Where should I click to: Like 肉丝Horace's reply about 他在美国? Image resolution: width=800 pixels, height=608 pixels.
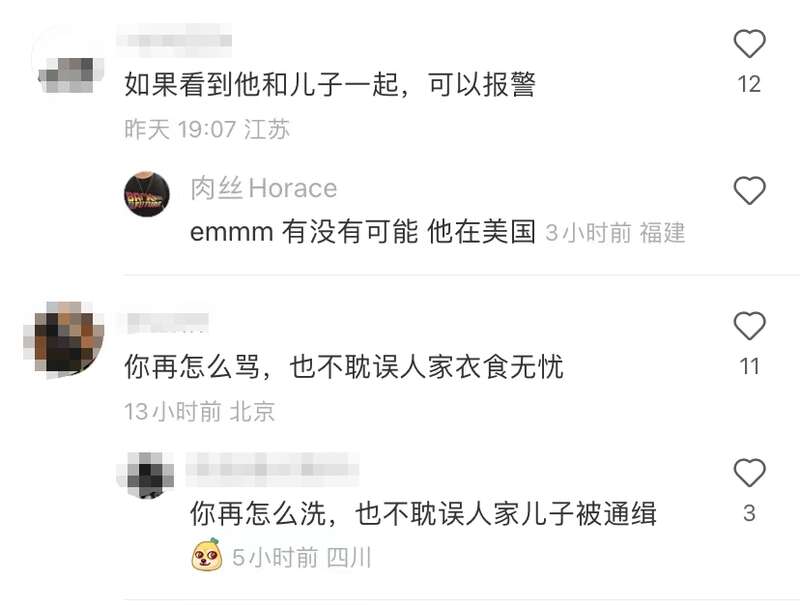tap(749, 191)
